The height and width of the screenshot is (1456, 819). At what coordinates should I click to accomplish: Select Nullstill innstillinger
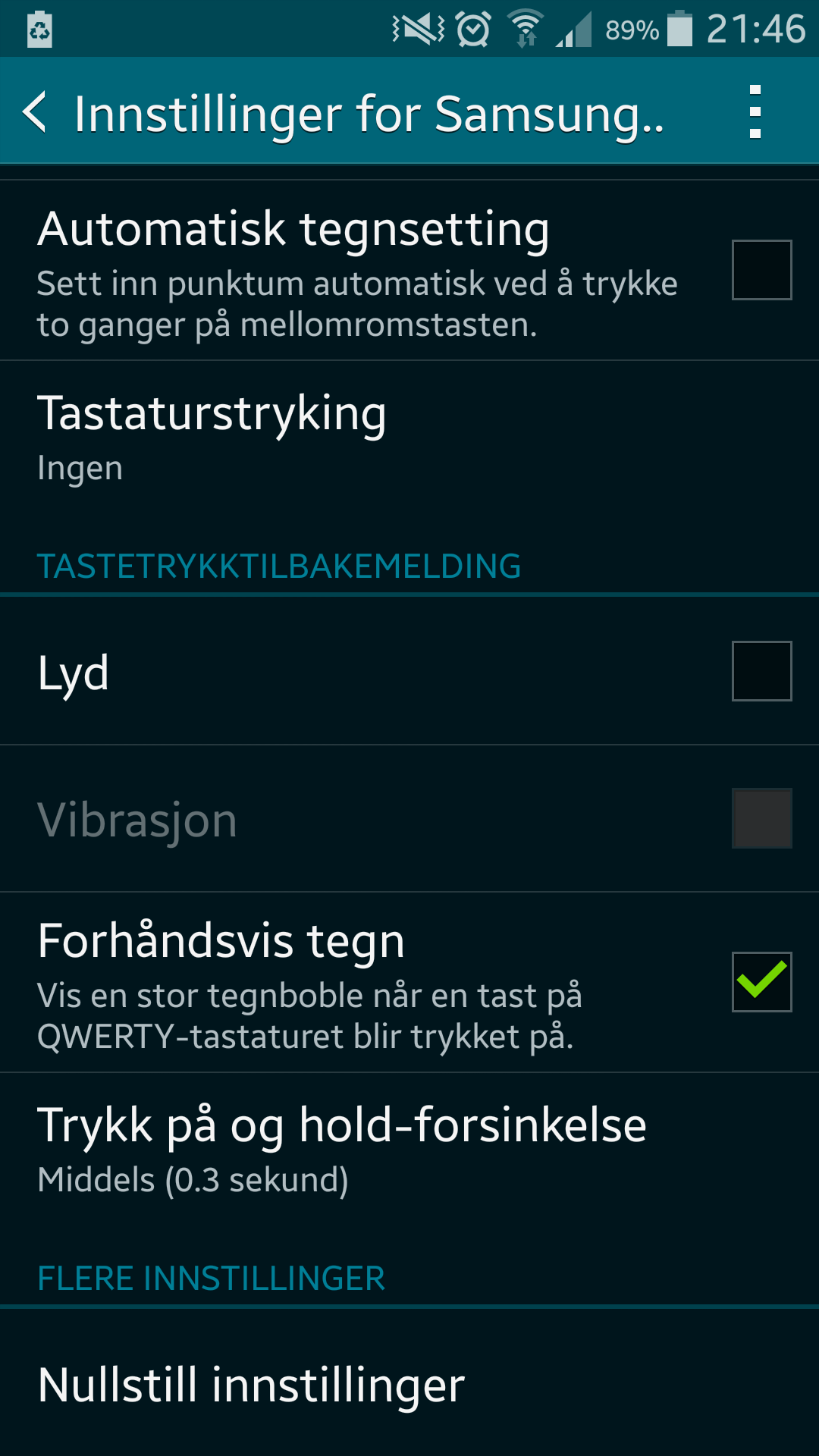pyautogui.click(x=409, y=1384)
